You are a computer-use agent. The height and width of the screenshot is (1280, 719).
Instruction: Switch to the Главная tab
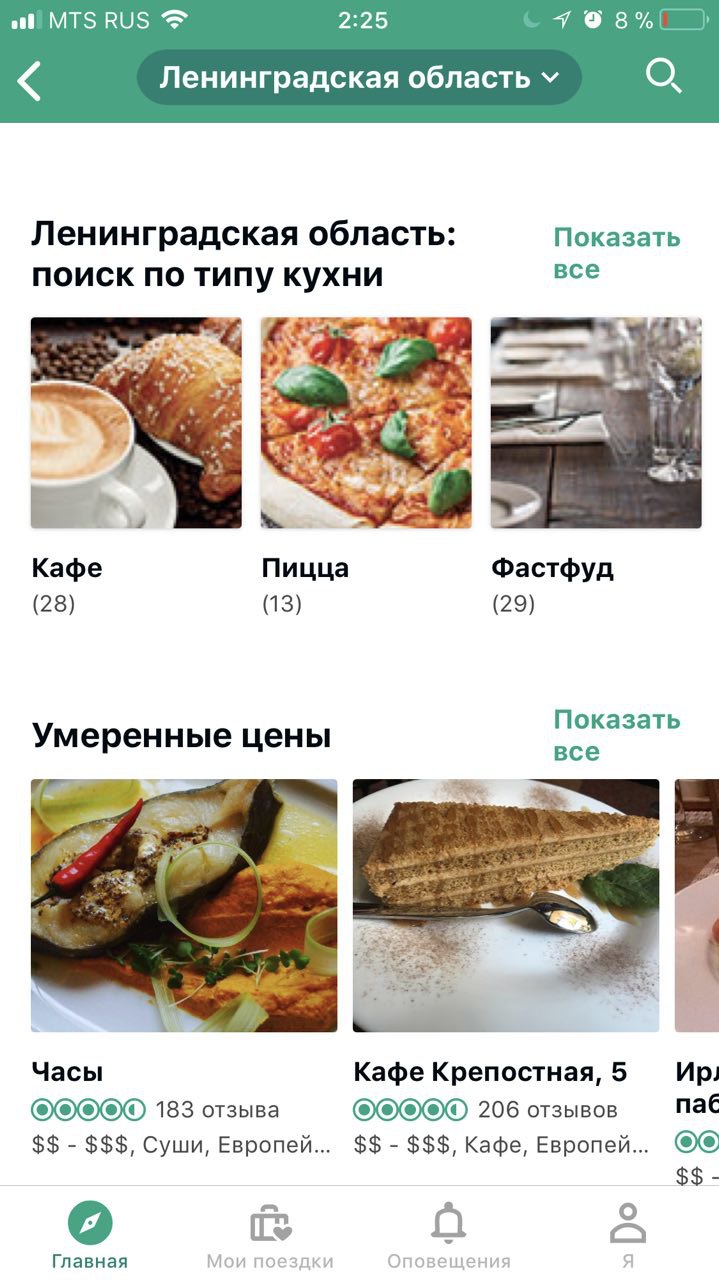pos(90,1236)
